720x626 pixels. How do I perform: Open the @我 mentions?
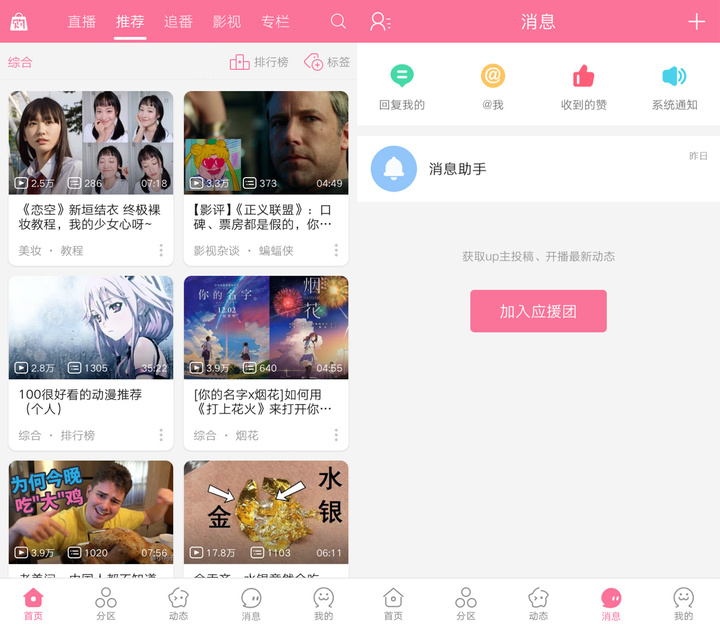coord(492,86)
